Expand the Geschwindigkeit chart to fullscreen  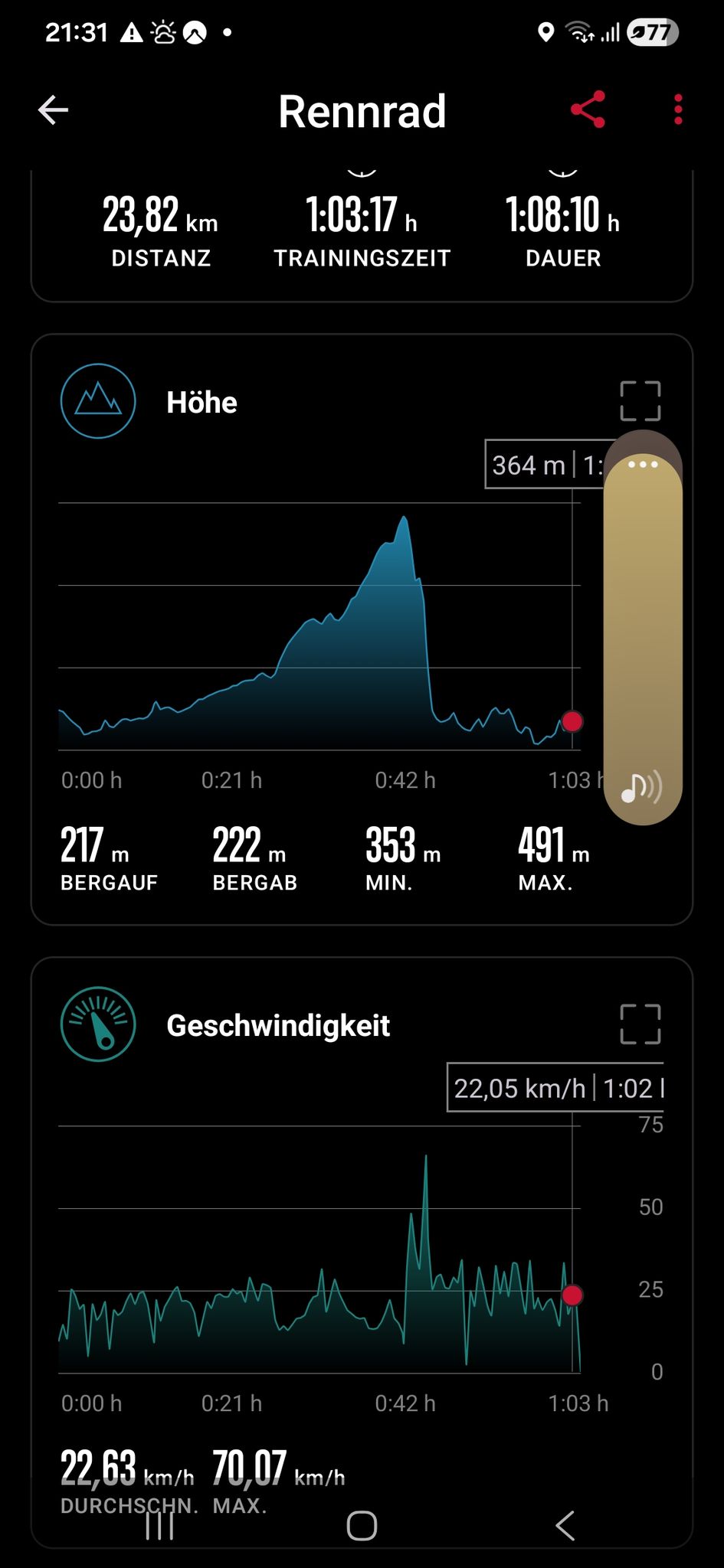[640, 1024]
